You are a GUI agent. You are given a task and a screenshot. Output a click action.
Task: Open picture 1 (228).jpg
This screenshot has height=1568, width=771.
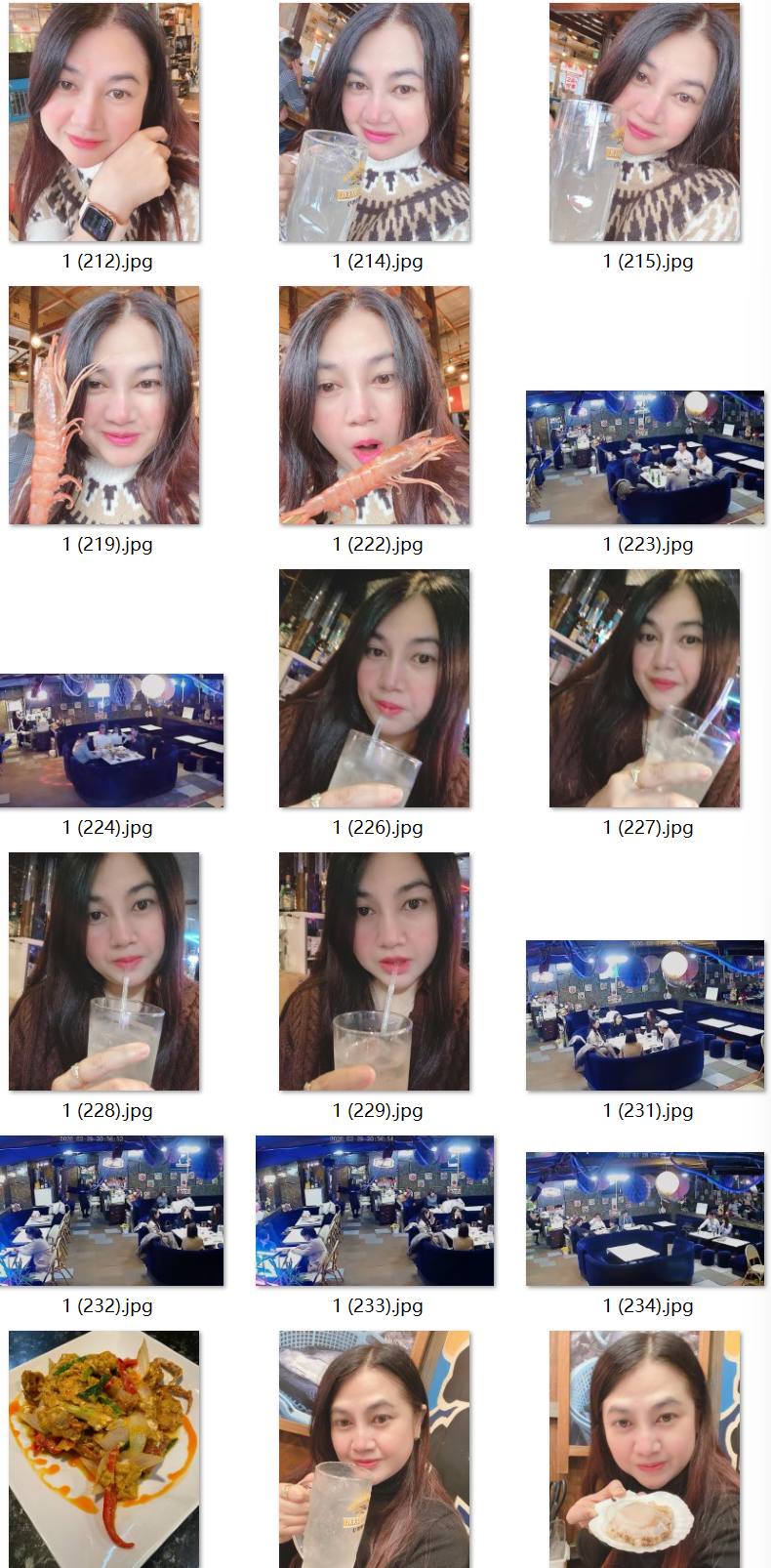click(104, 972)
